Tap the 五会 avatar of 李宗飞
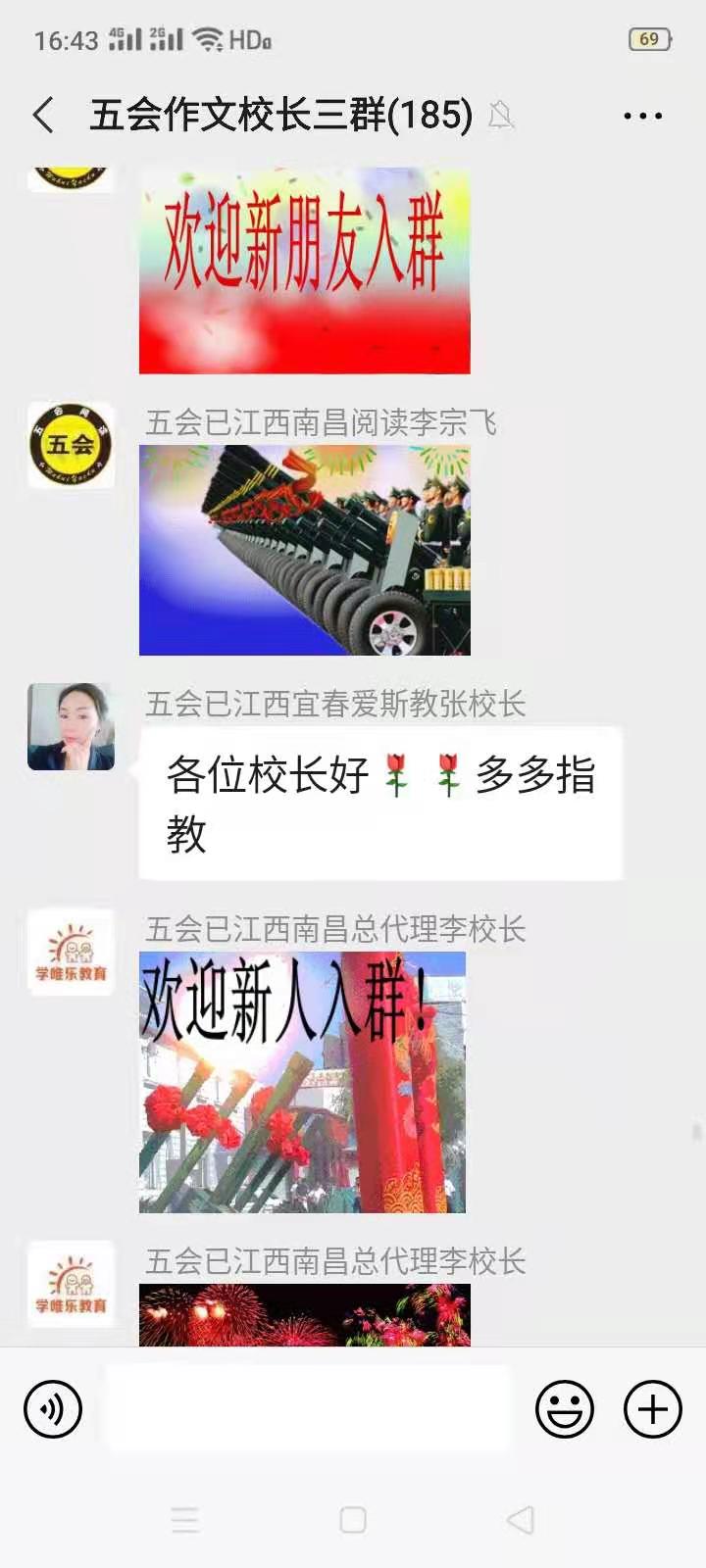Screen dimensions: 706x1568 [x=71, y=445]
